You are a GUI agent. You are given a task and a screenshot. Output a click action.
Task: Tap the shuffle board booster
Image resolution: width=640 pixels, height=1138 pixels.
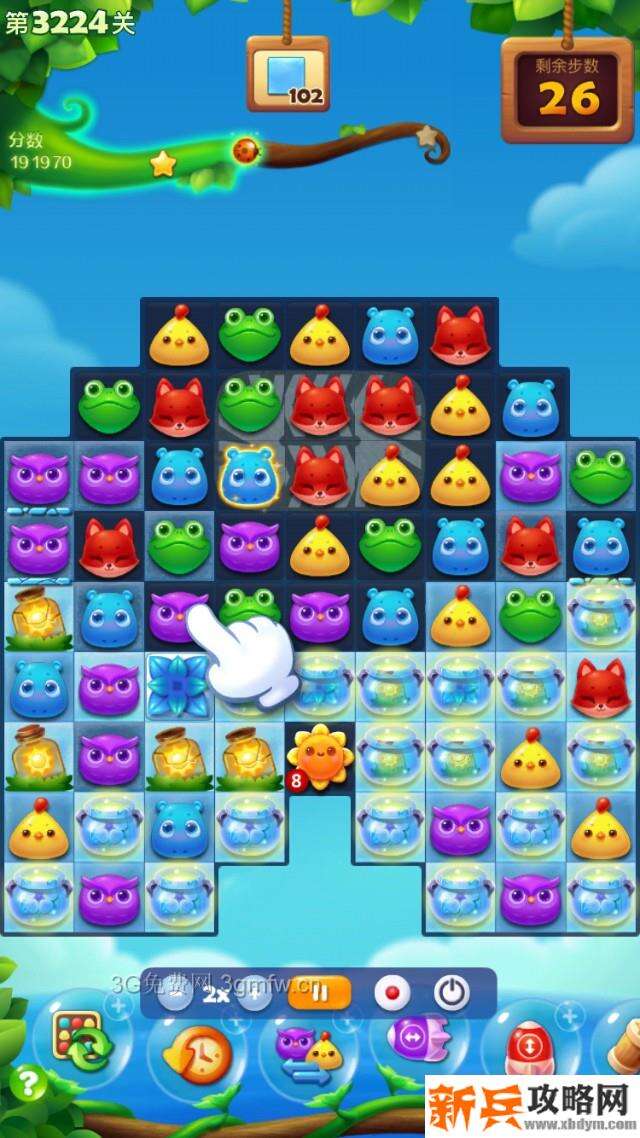[x=72, y=1040]
